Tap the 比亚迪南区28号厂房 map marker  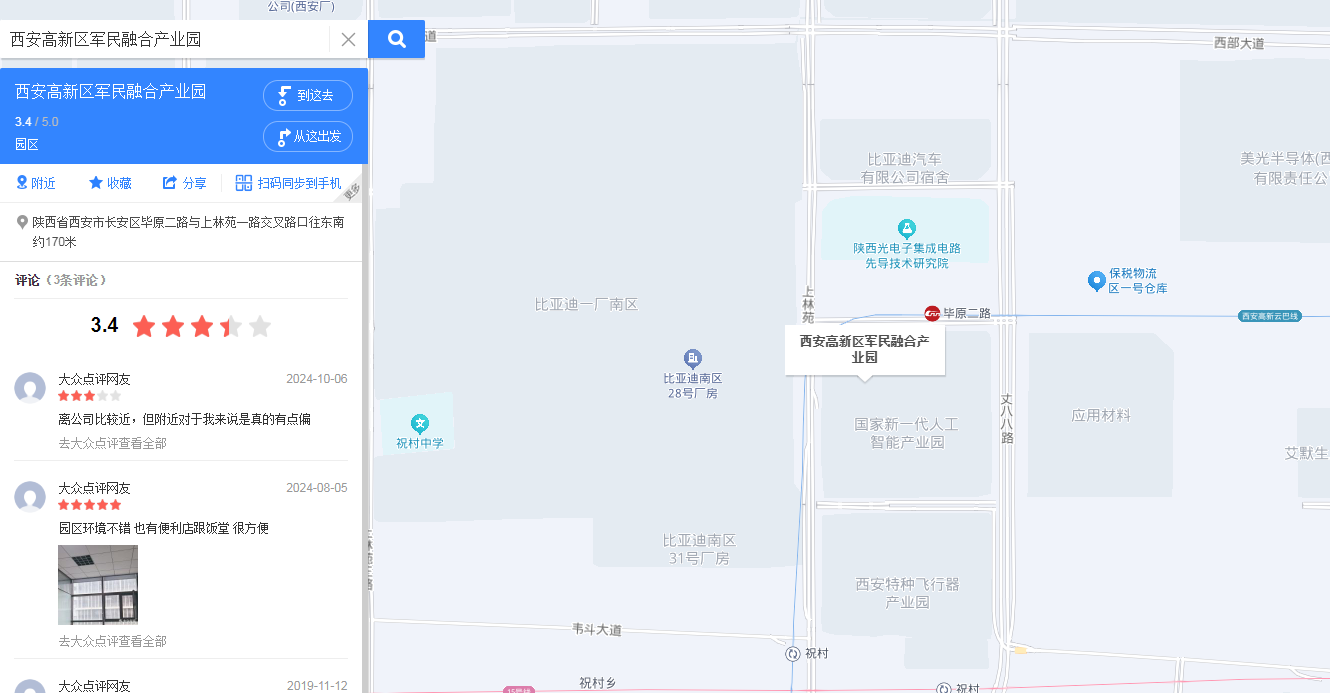(x=692, y=359)
